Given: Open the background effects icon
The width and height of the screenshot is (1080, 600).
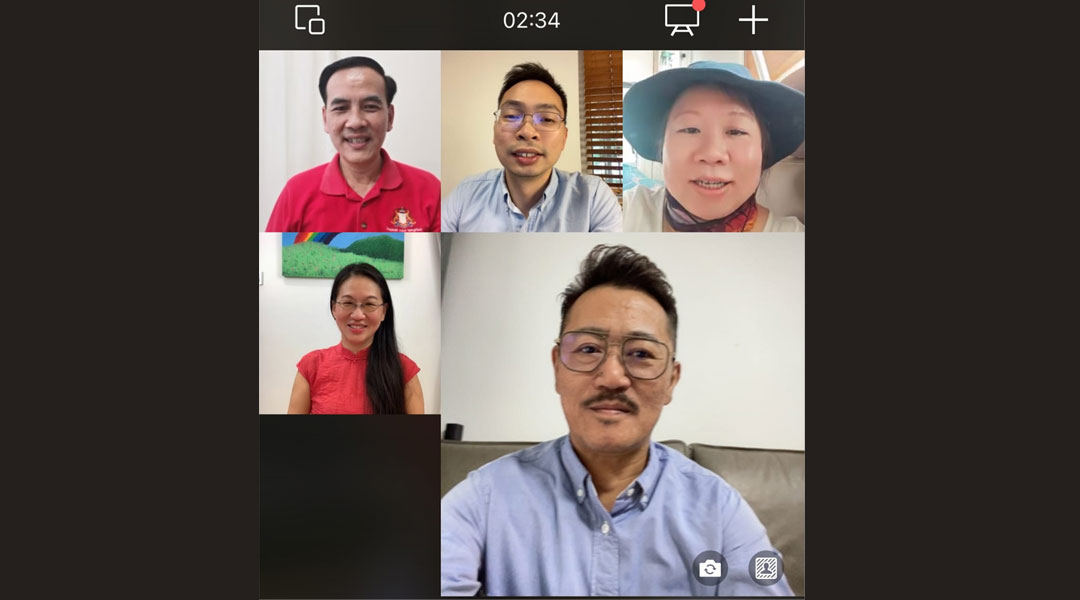Looking at the screenshot, I should (x=766, y=568).
